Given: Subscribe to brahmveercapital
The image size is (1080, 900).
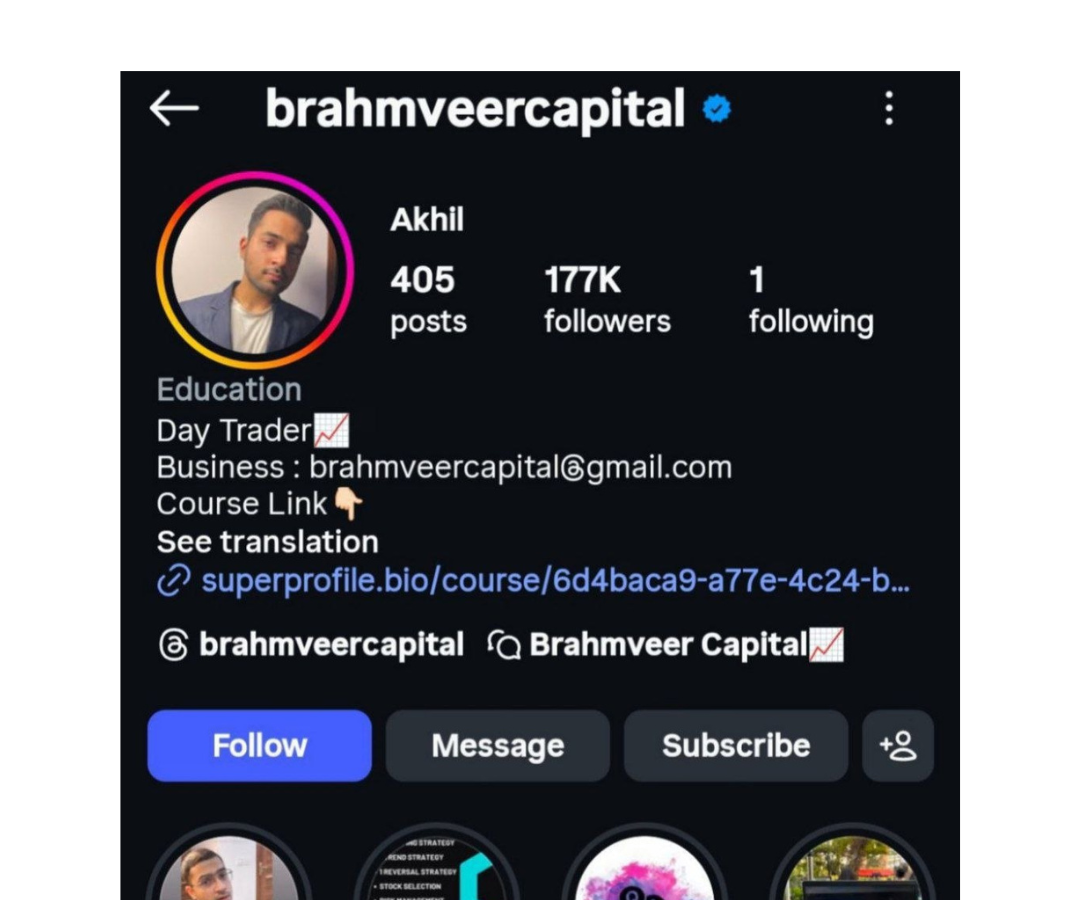Looking at the screenshot, I should click(x=735, y=746).
